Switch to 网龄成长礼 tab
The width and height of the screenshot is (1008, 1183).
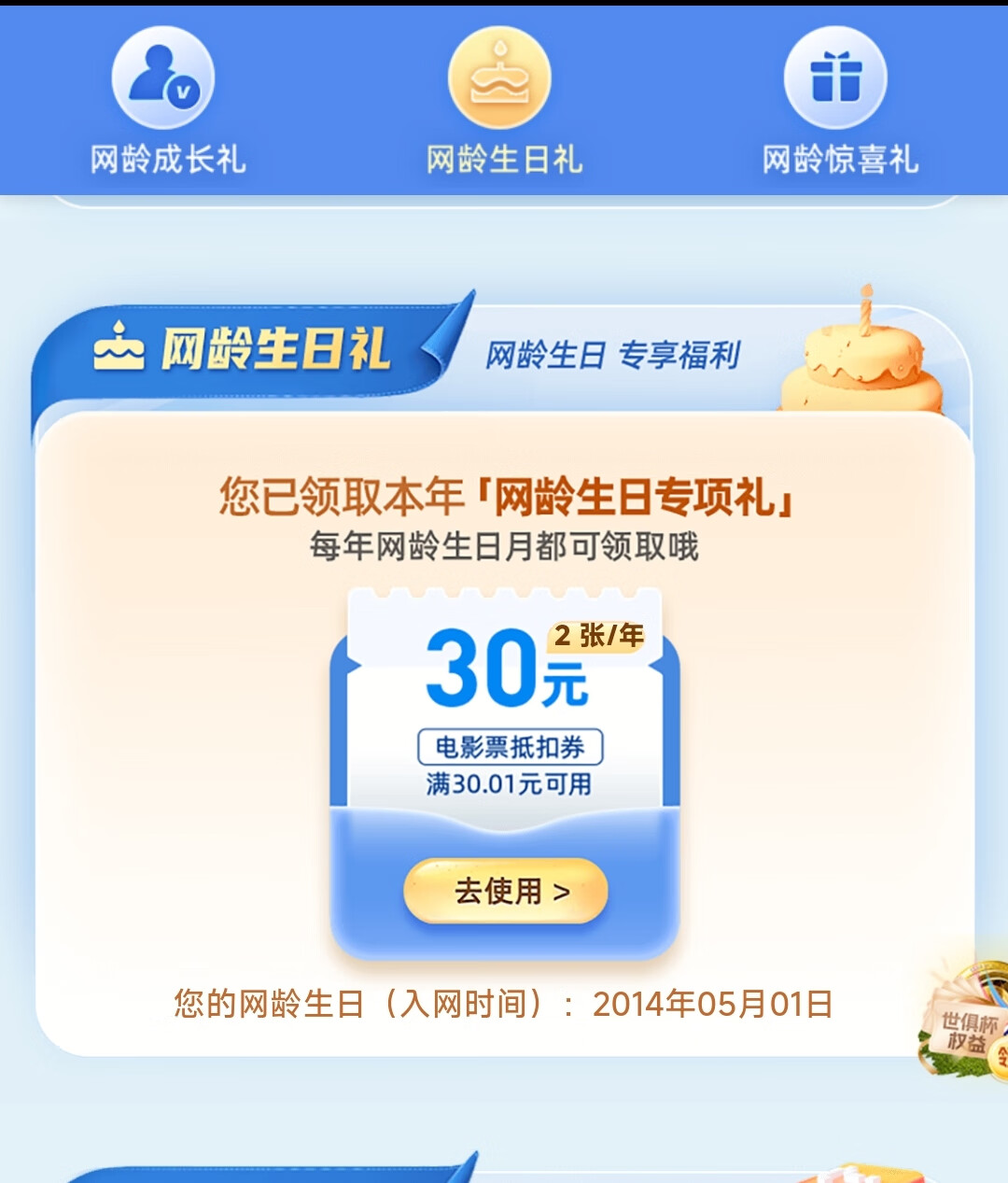[165, 103]
